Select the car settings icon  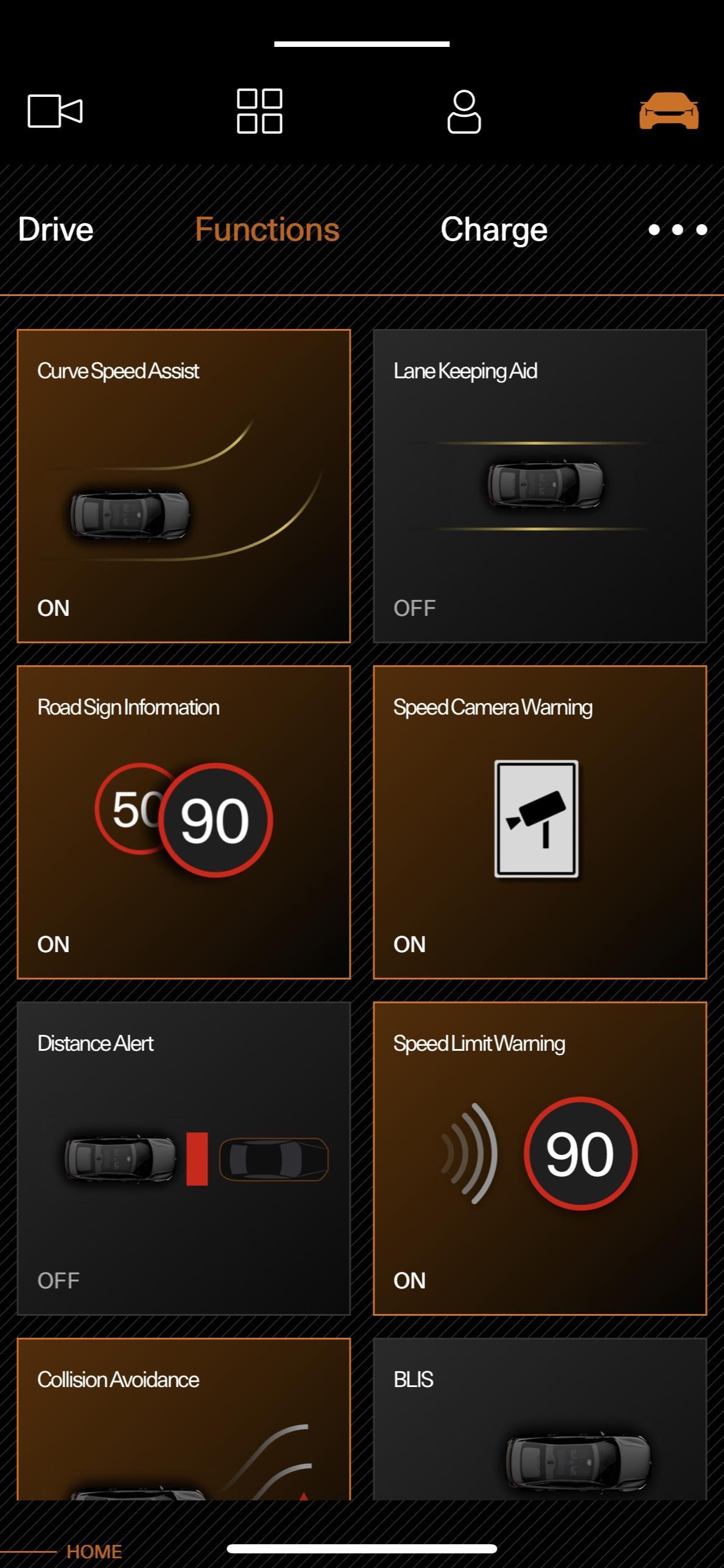[x=669, y=111]
